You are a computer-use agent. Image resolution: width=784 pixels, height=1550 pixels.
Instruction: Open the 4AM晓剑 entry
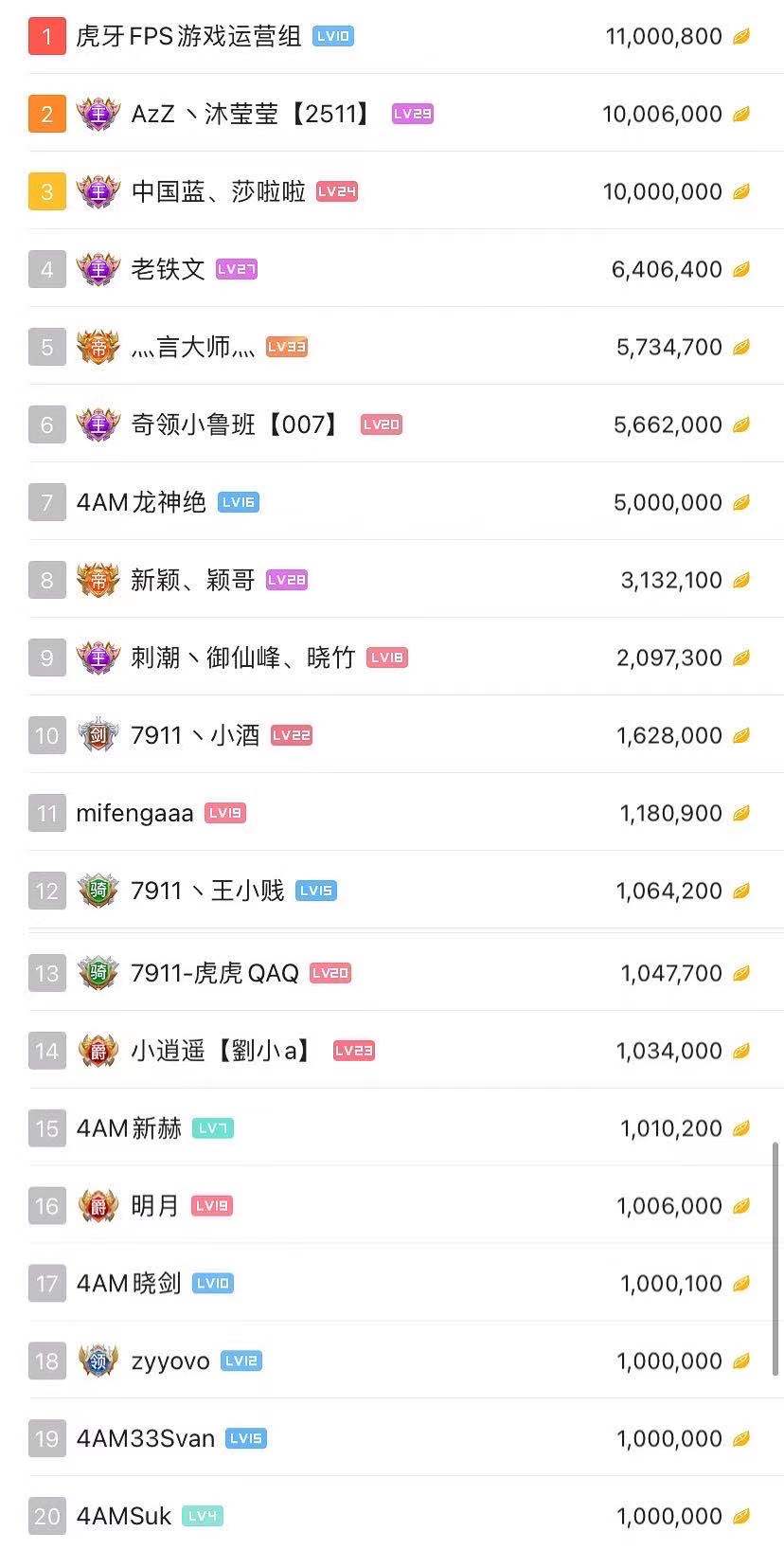(x=129, y=1285)
